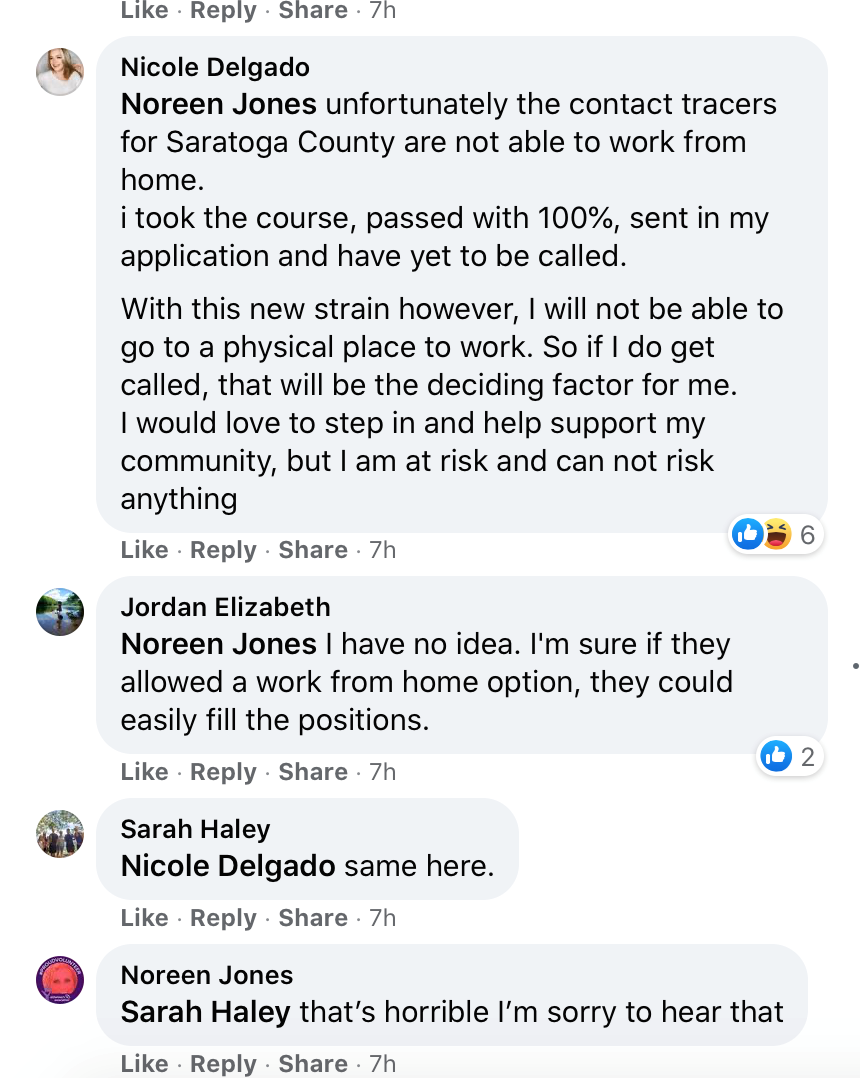
Task: Like Jordan Elizabeth's comment
Action: tap(144, 772)
